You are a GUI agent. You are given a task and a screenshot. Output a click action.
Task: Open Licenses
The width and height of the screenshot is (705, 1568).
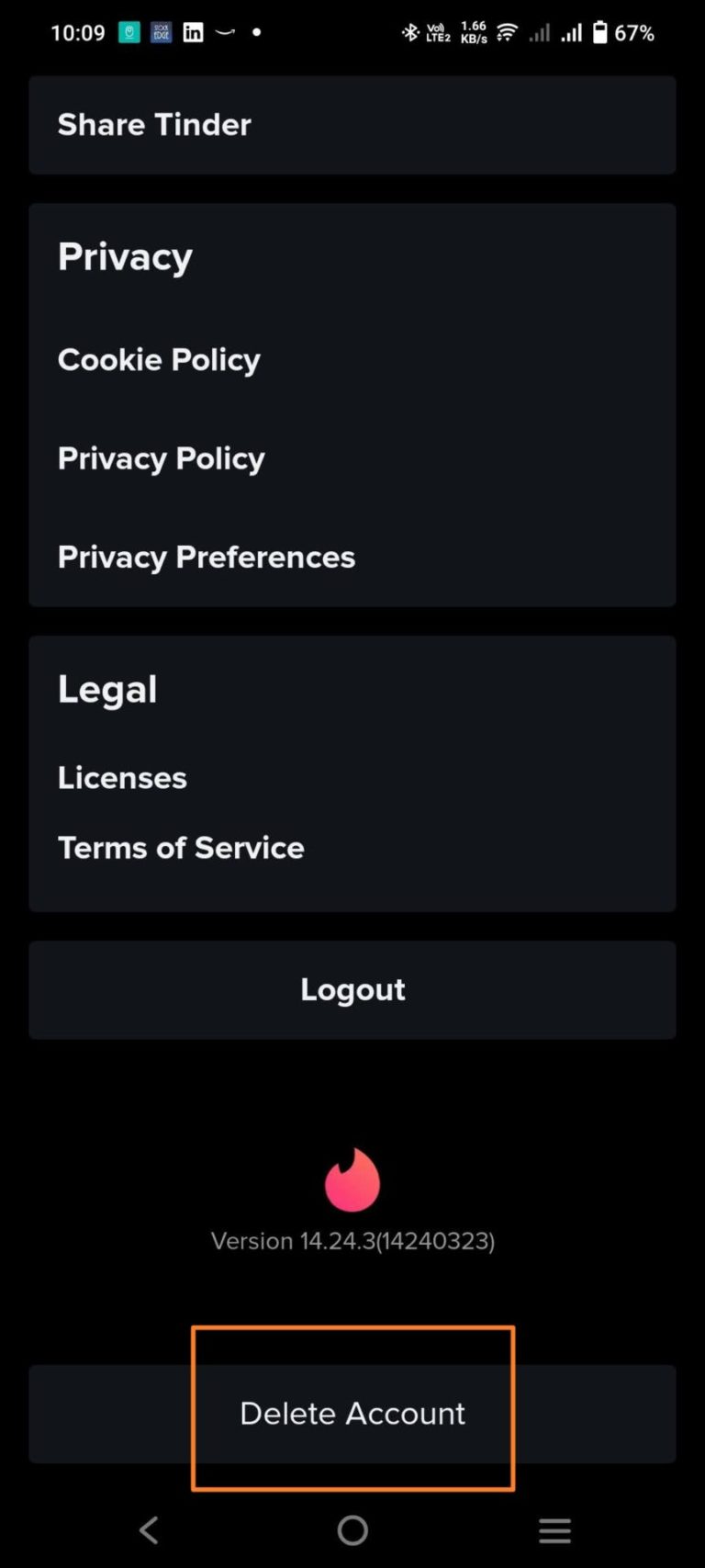pyautogui.click(x=122, y=778)
